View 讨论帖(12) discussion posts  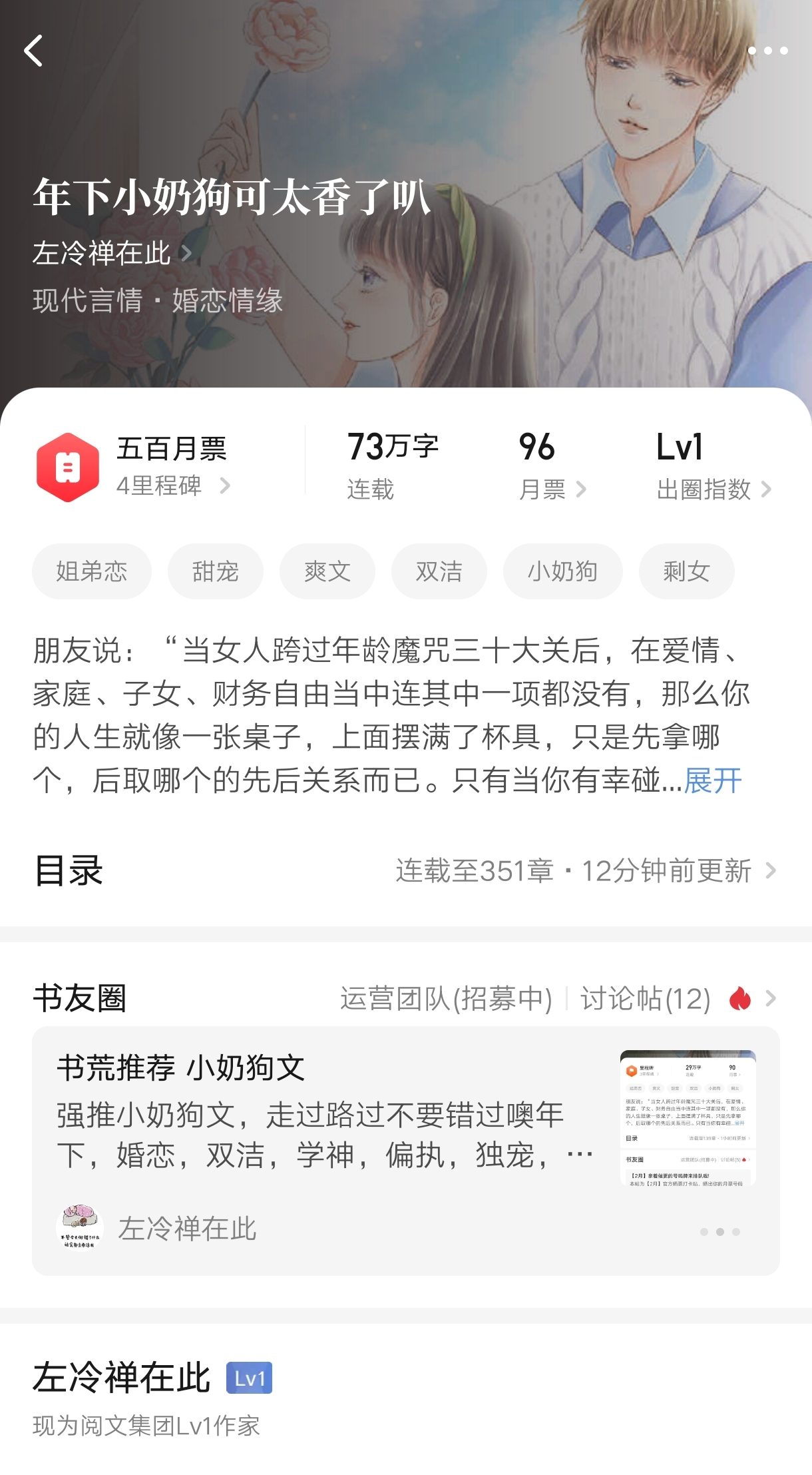click(646, 999)
